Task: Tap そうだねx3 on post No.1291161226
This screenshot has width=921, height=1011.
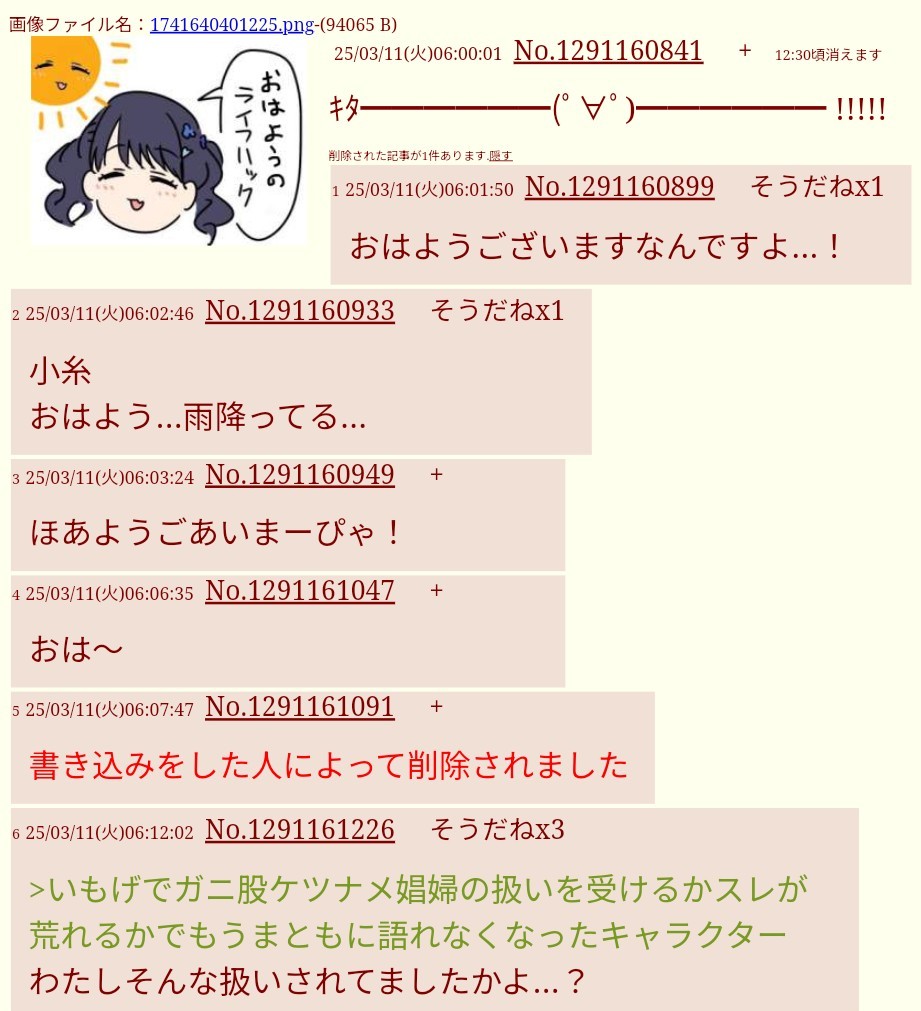Action: (497, 830)
